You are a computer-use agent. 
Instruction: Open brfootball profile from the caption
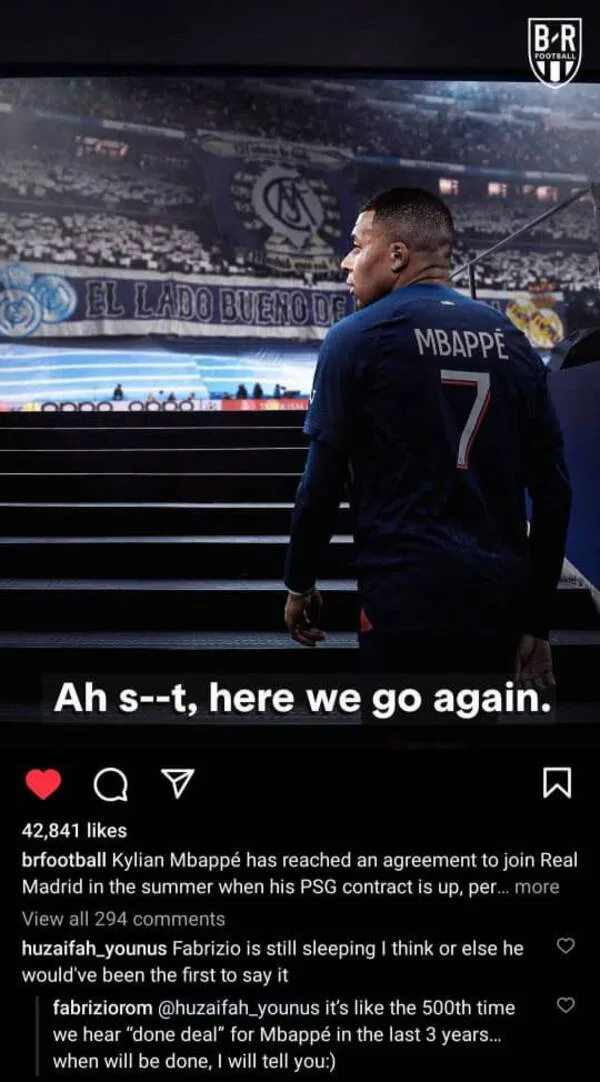[64, 860]
